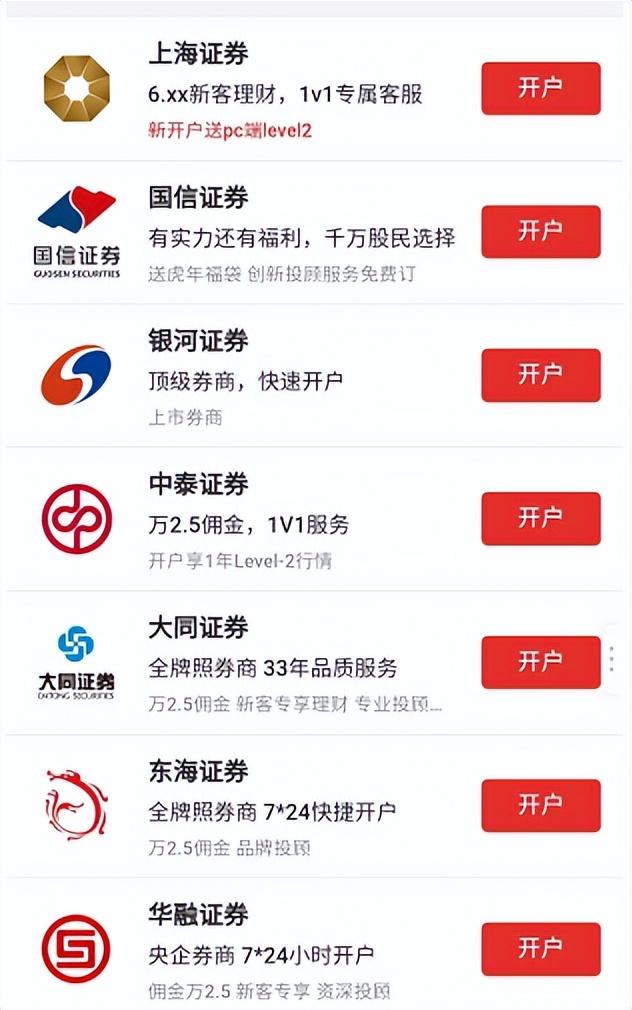Start 中泰证券 account opening via 开户

tap(541, 518)
